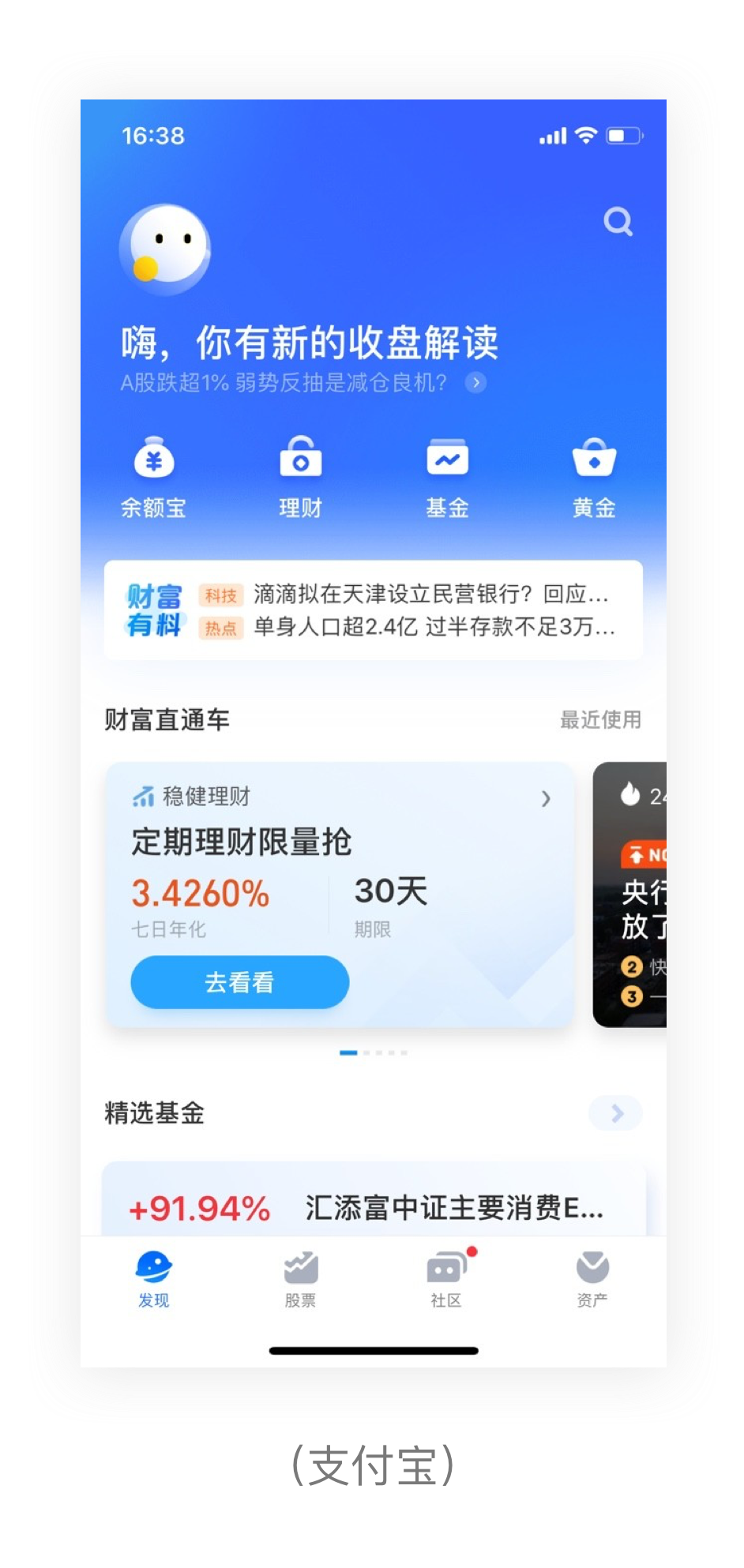
Task: Open the 汇添富中证主要消费 fund card
Action: coord(373,1206)
